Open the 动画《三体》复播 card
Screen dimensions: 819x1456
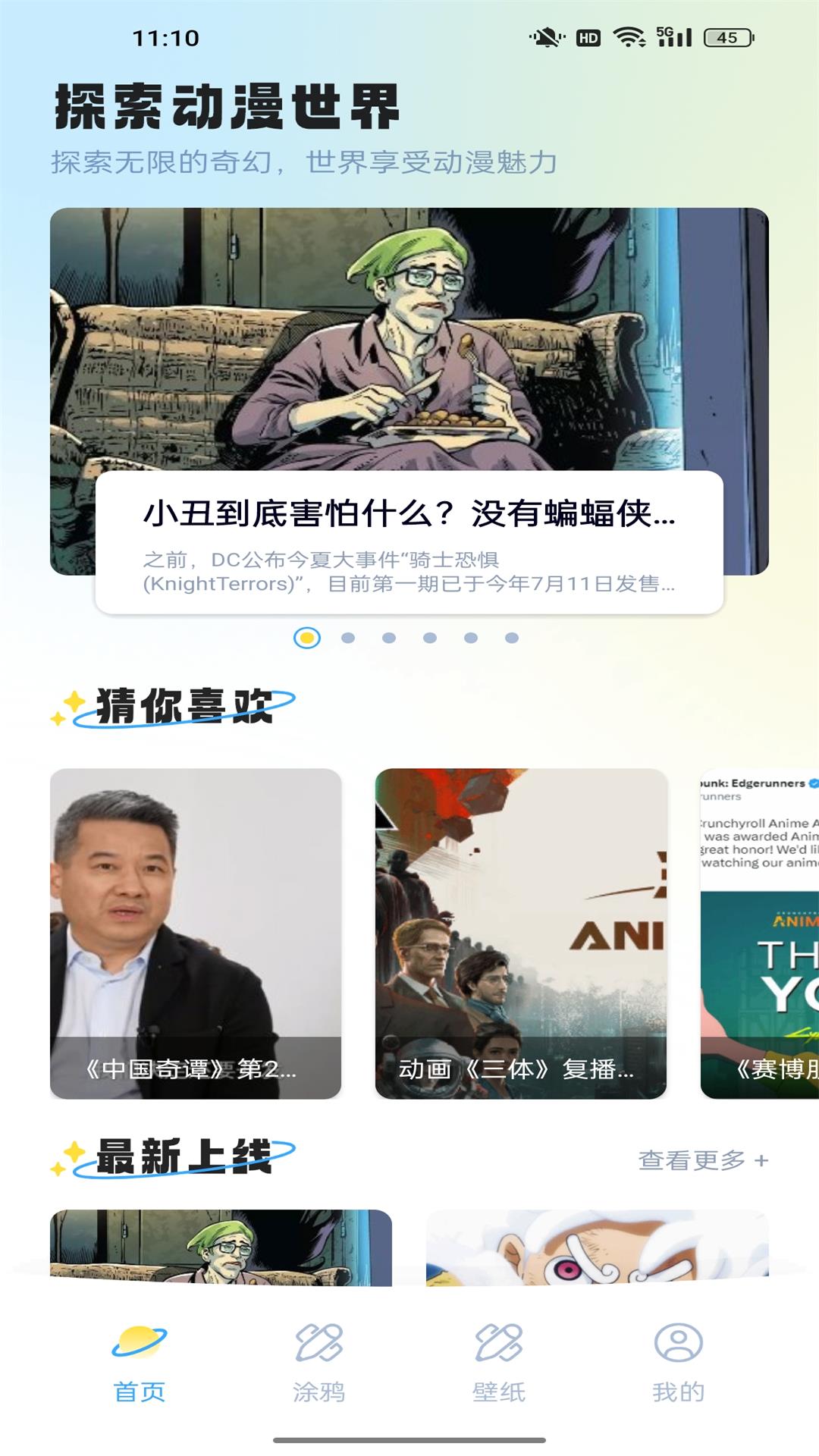[x=521, y=933]
